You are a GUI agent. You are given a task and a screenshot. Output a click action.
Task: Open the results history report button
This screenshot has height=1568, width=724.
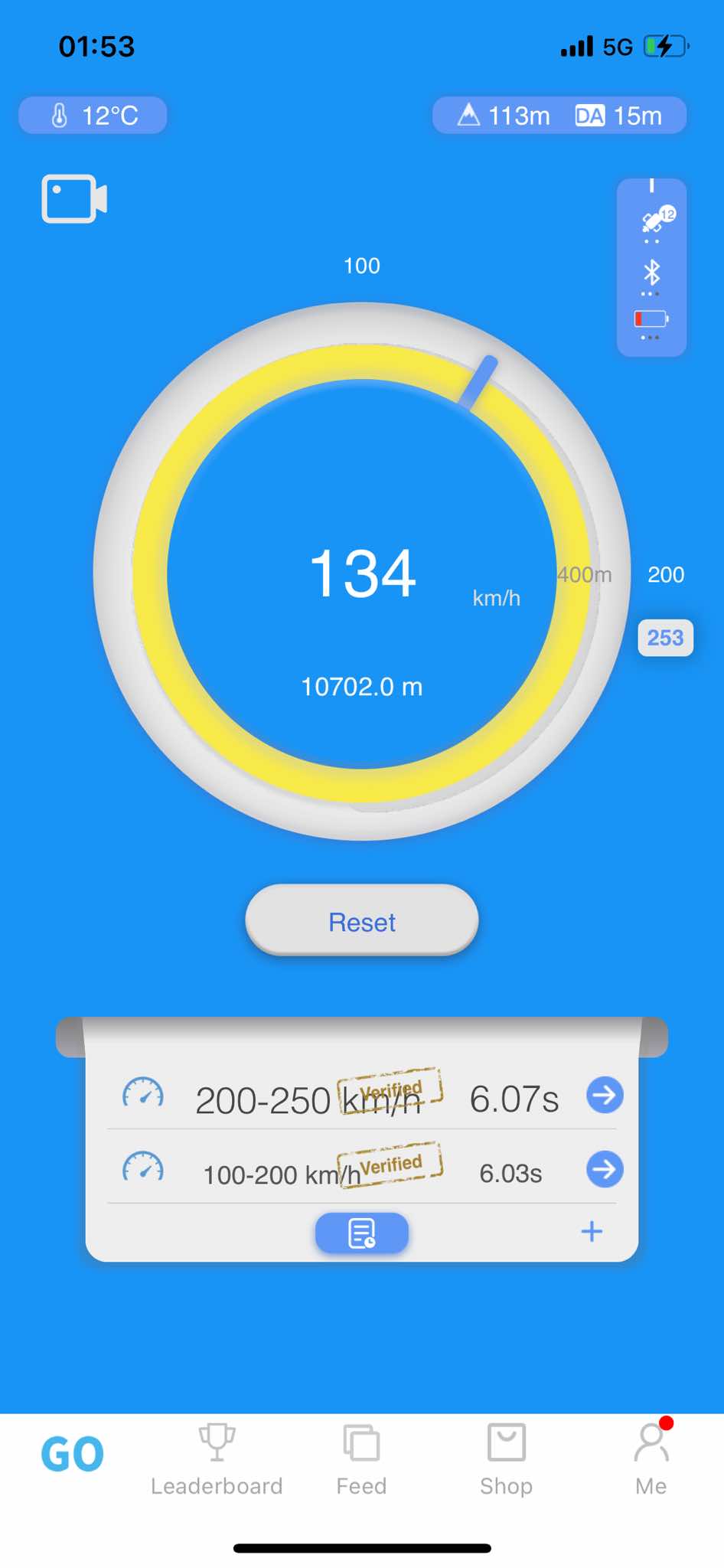tap(361, 1233)
